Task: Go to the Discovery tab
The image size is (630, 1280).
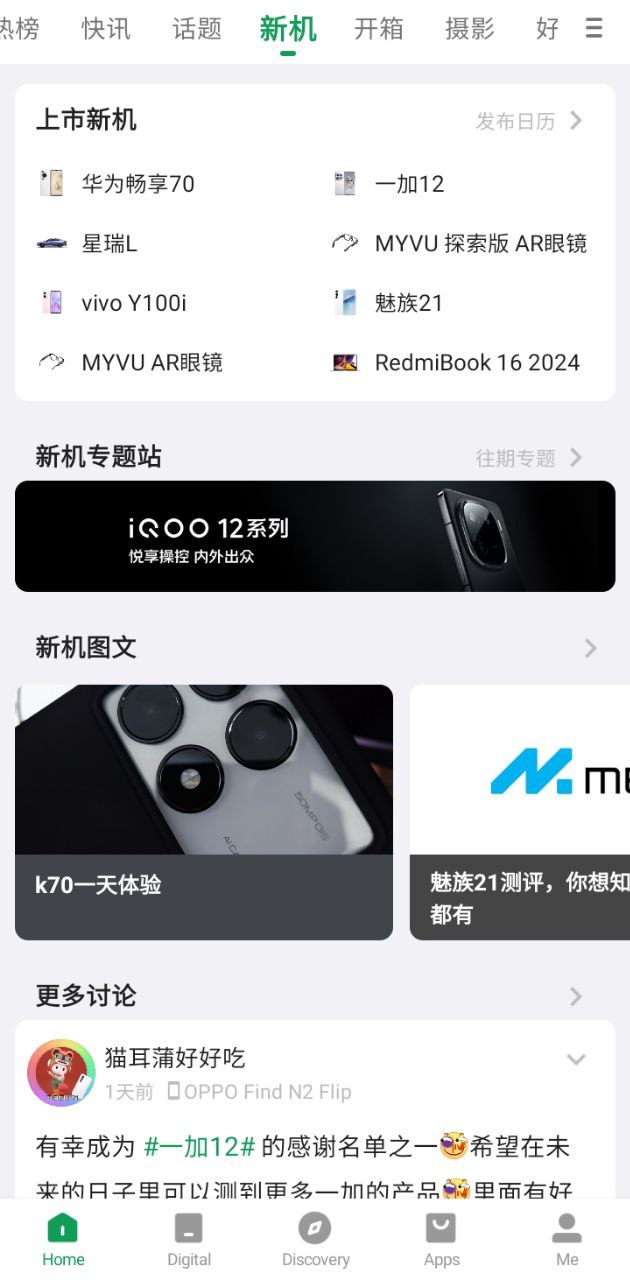Action: 315,1240
